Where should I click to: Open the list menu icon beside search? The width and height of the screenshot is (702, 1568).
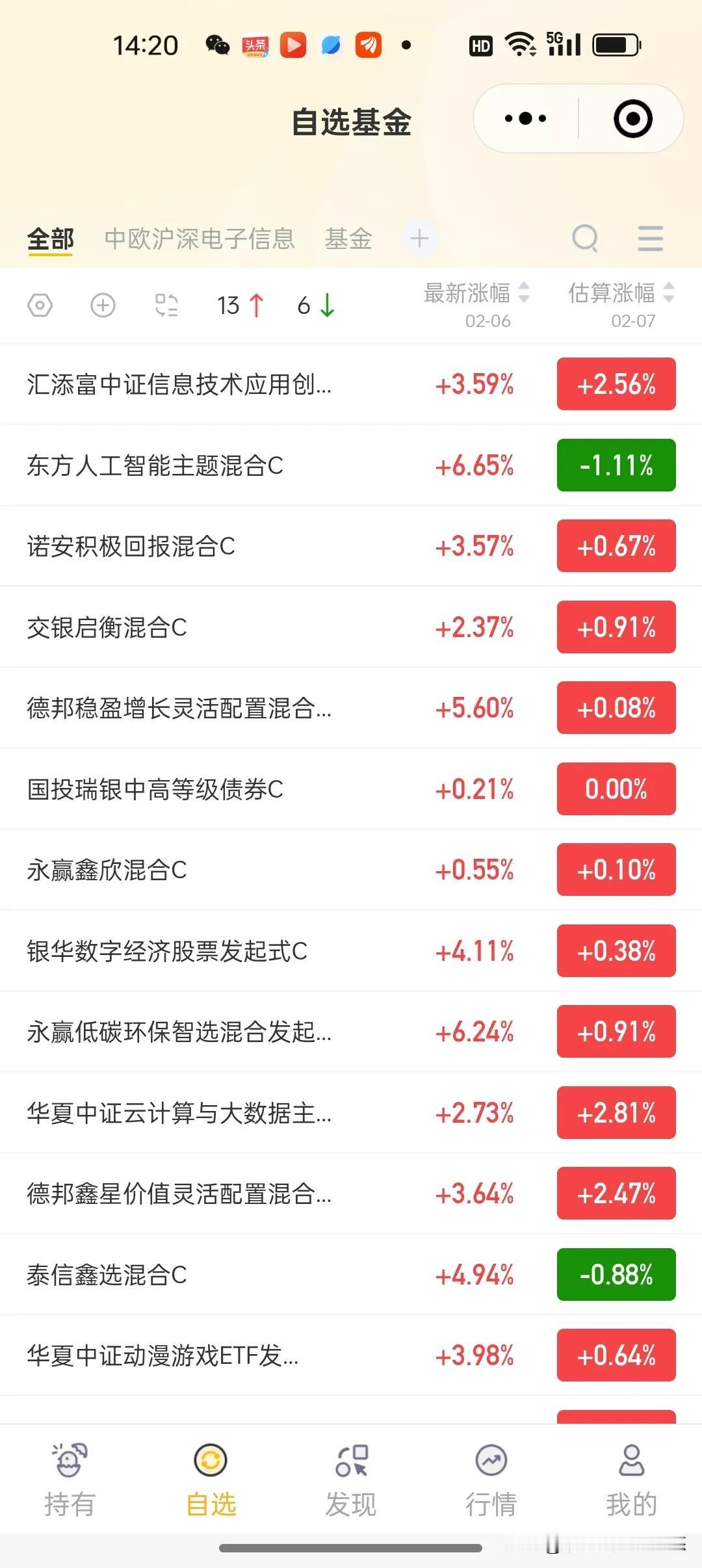point(650,238)
